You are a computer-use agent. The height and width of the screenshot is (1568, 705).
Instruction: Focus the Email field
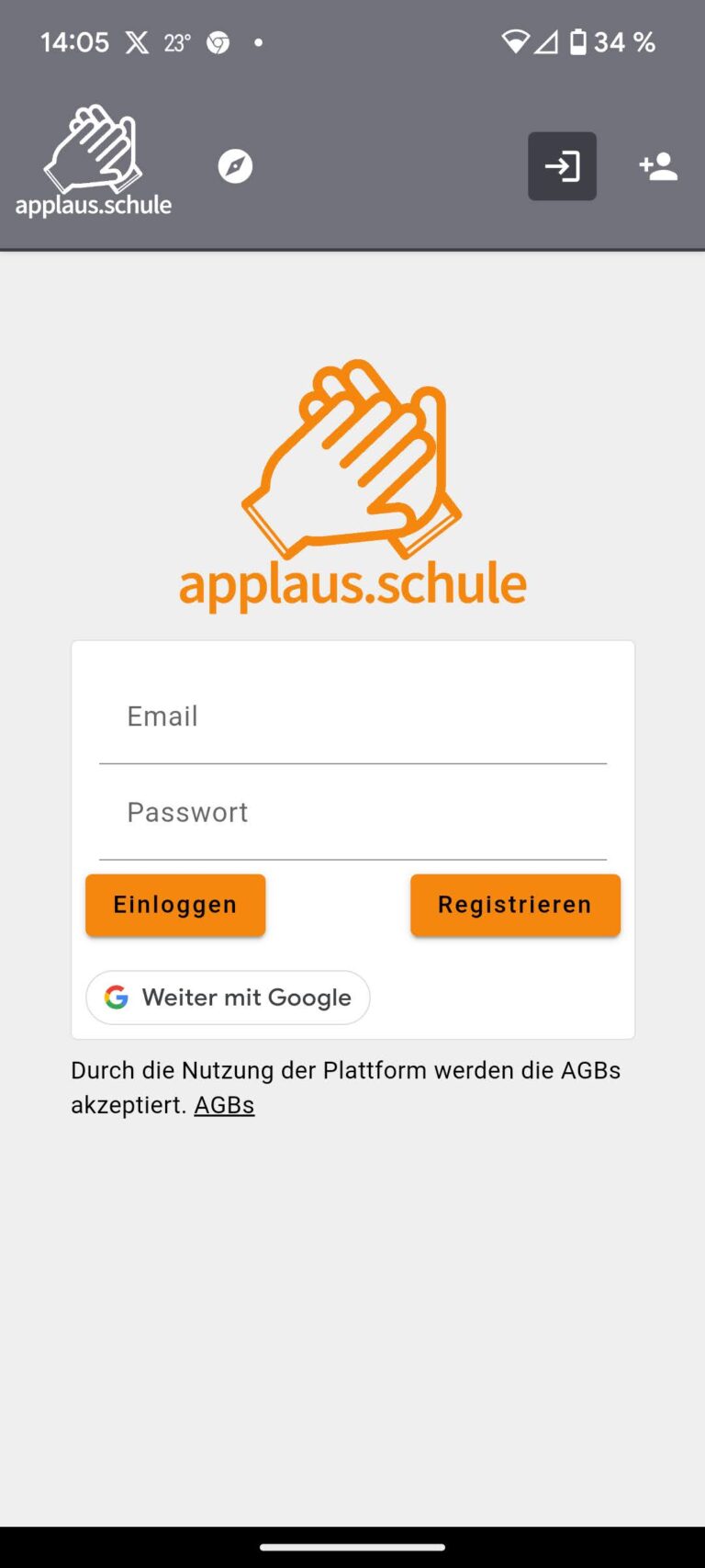pyautogui.click(x=352, y=717)
